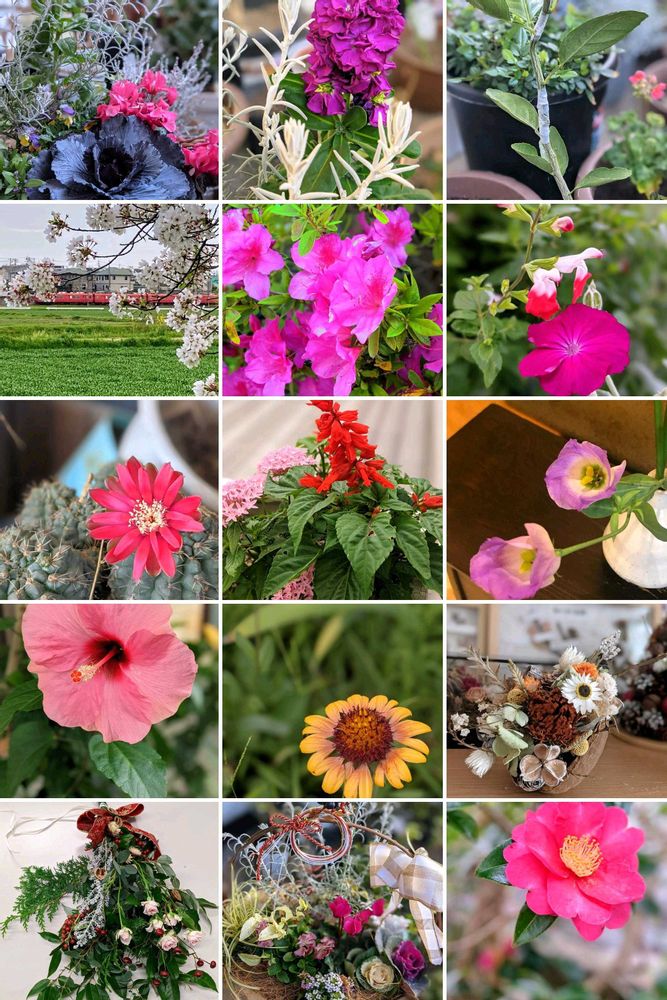
Task: Open the cherry blossom and green field photo
Action: coord(109,300)
